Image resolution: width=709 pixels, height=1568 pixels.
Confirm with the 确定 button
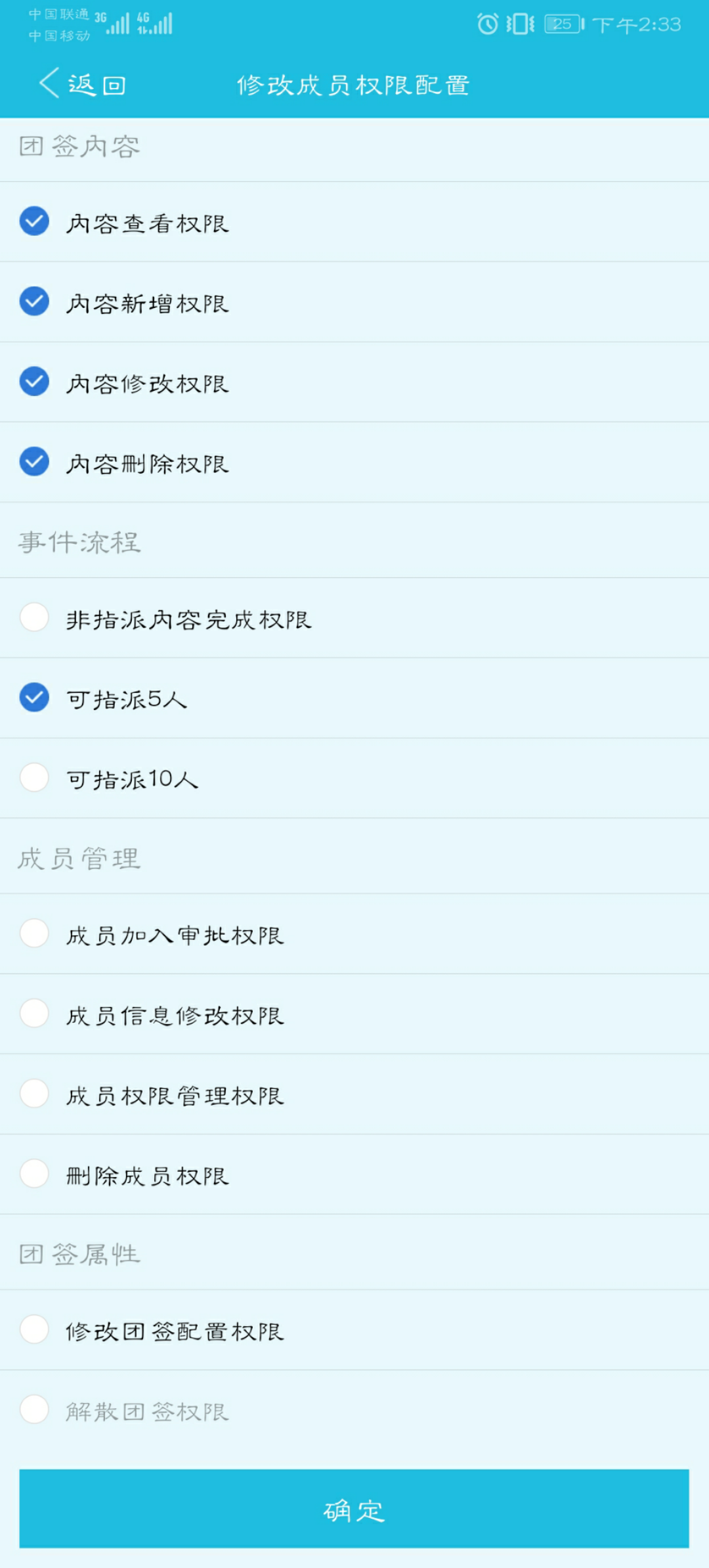(x=354, y=1509)
